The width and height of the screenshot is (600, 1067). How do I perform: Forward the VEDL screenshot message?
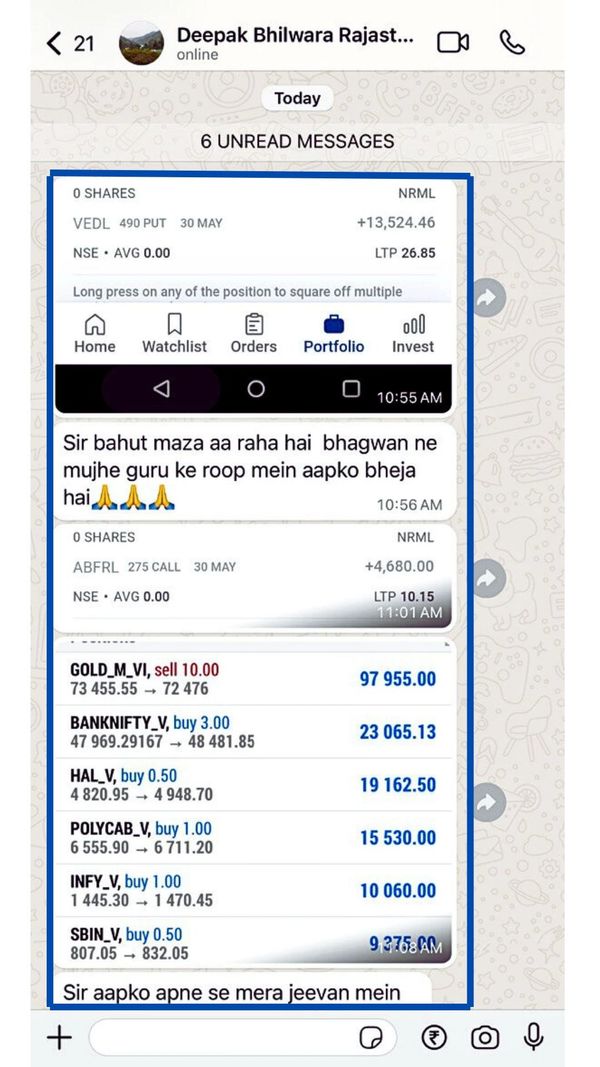click(x=488, y=297)
